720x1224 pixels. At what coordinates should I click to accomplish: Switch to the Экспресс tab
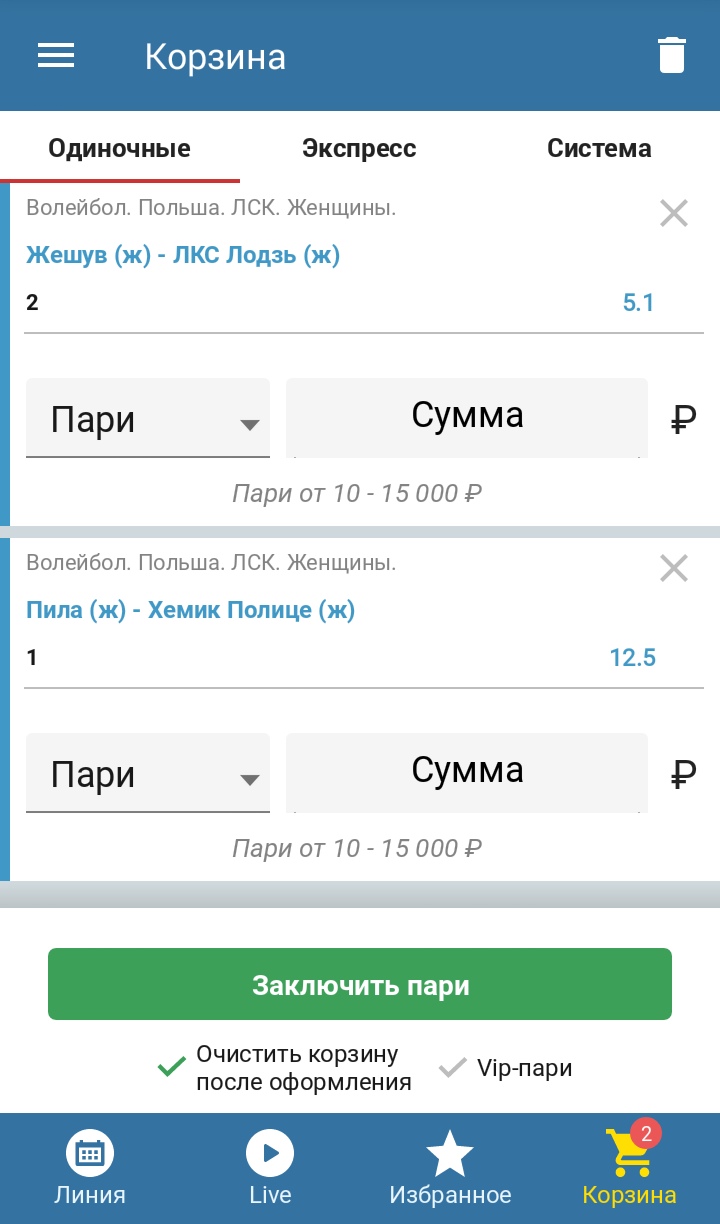point(359,149)
